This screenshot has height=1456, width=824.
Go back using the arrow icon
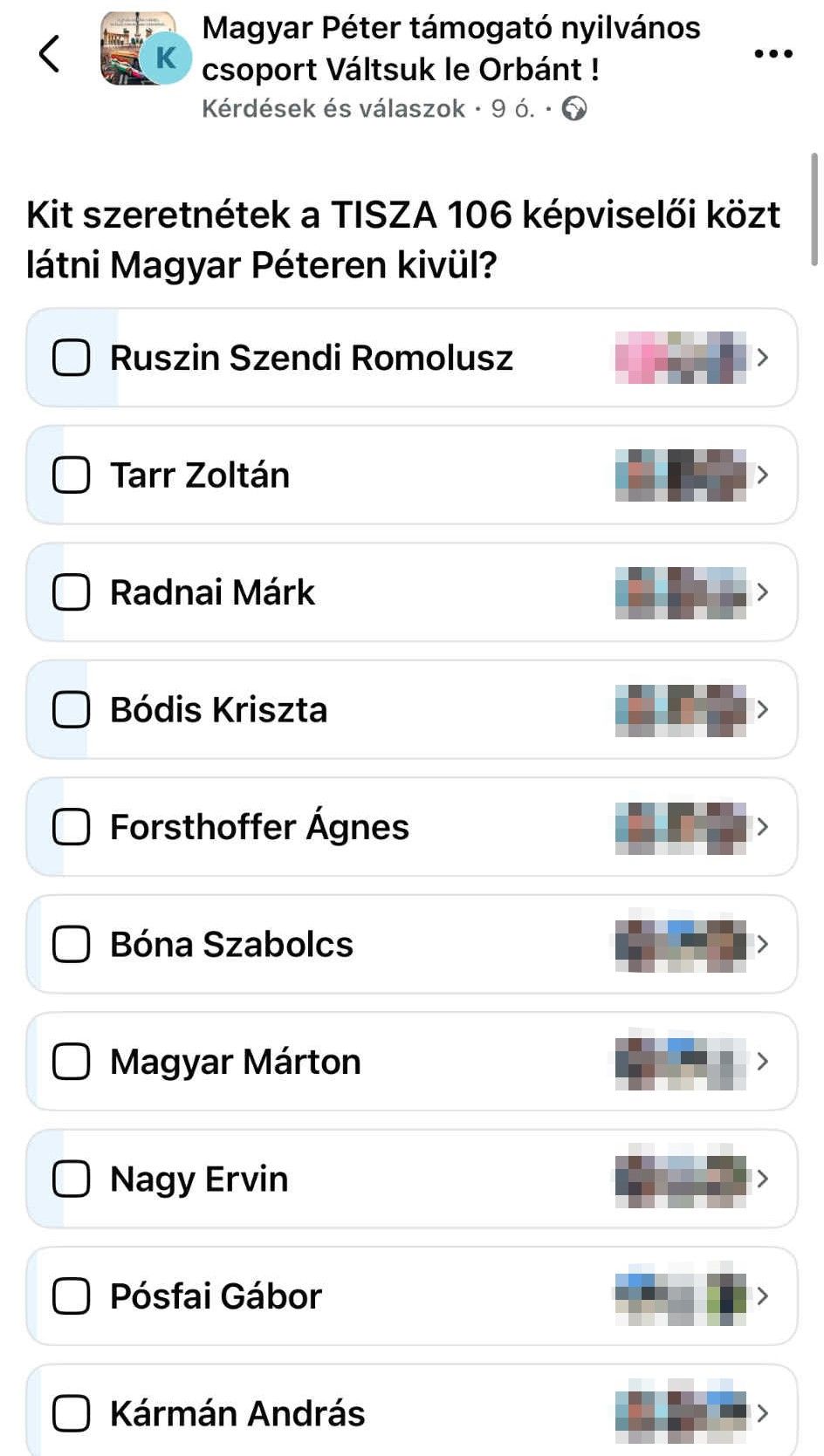coord(50,54)
